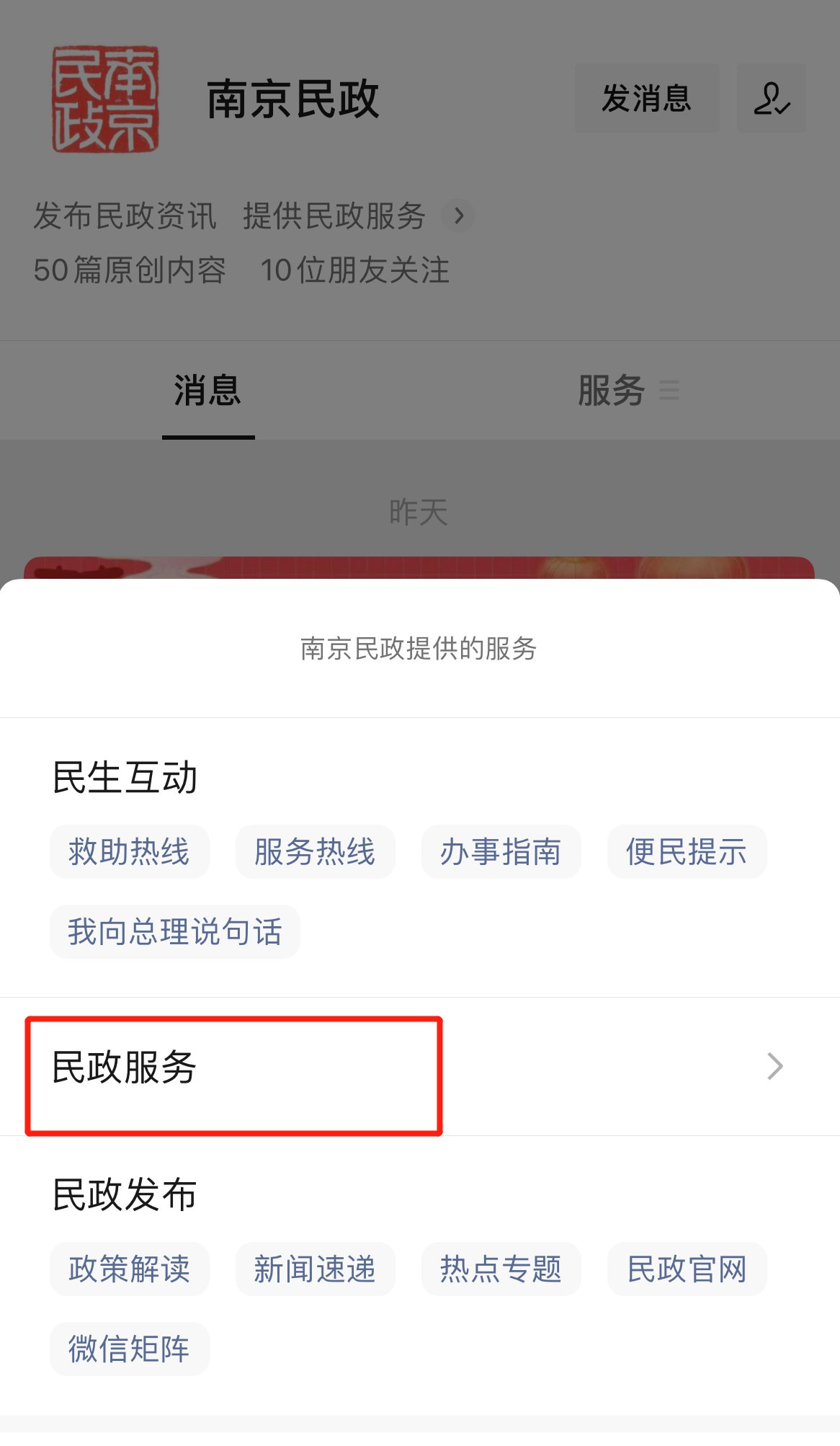
Task: Open 办事指南 guide
Action: 501,852
